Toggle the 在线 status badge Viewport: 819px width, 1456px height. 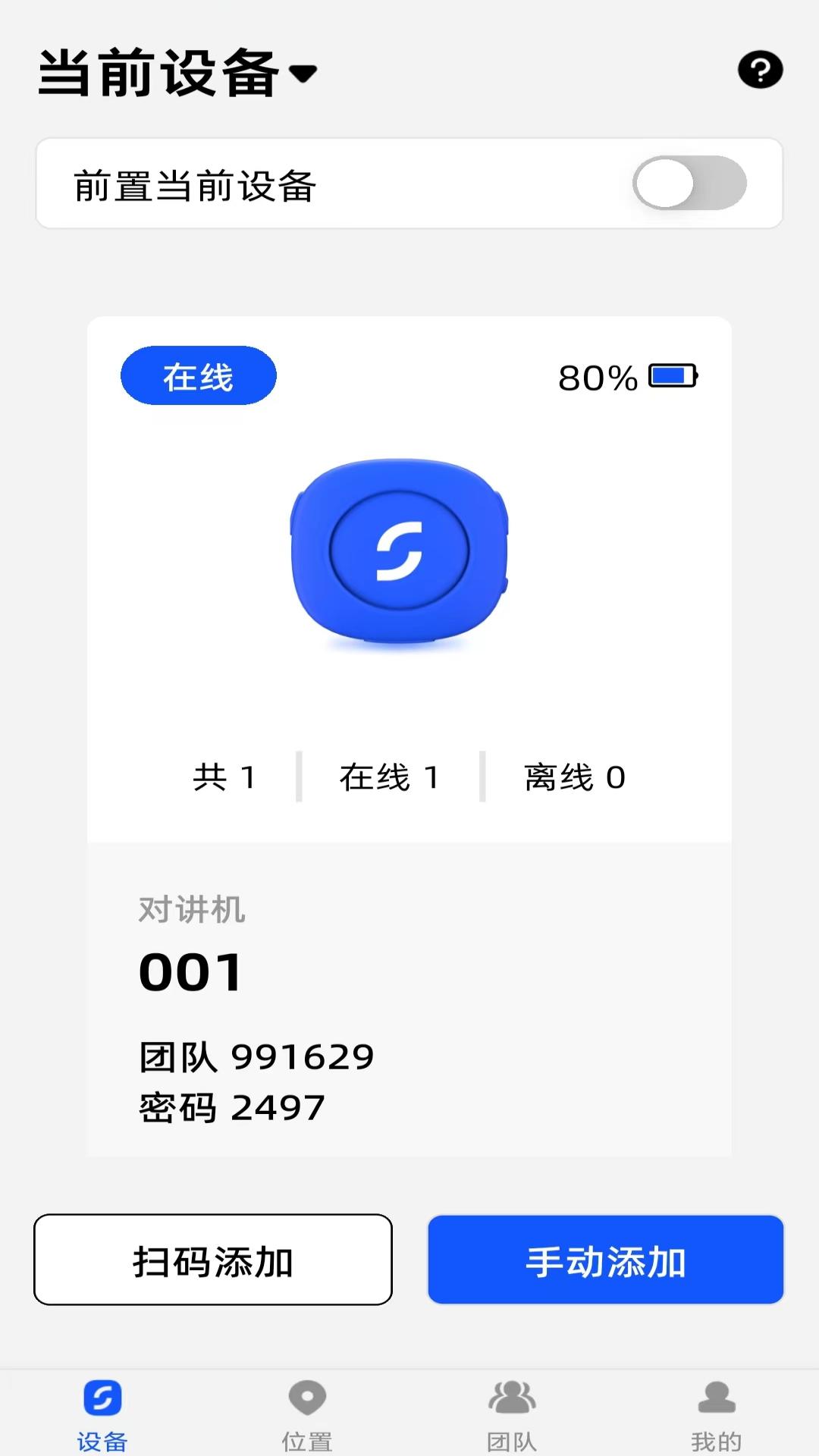tap(199, 375)
